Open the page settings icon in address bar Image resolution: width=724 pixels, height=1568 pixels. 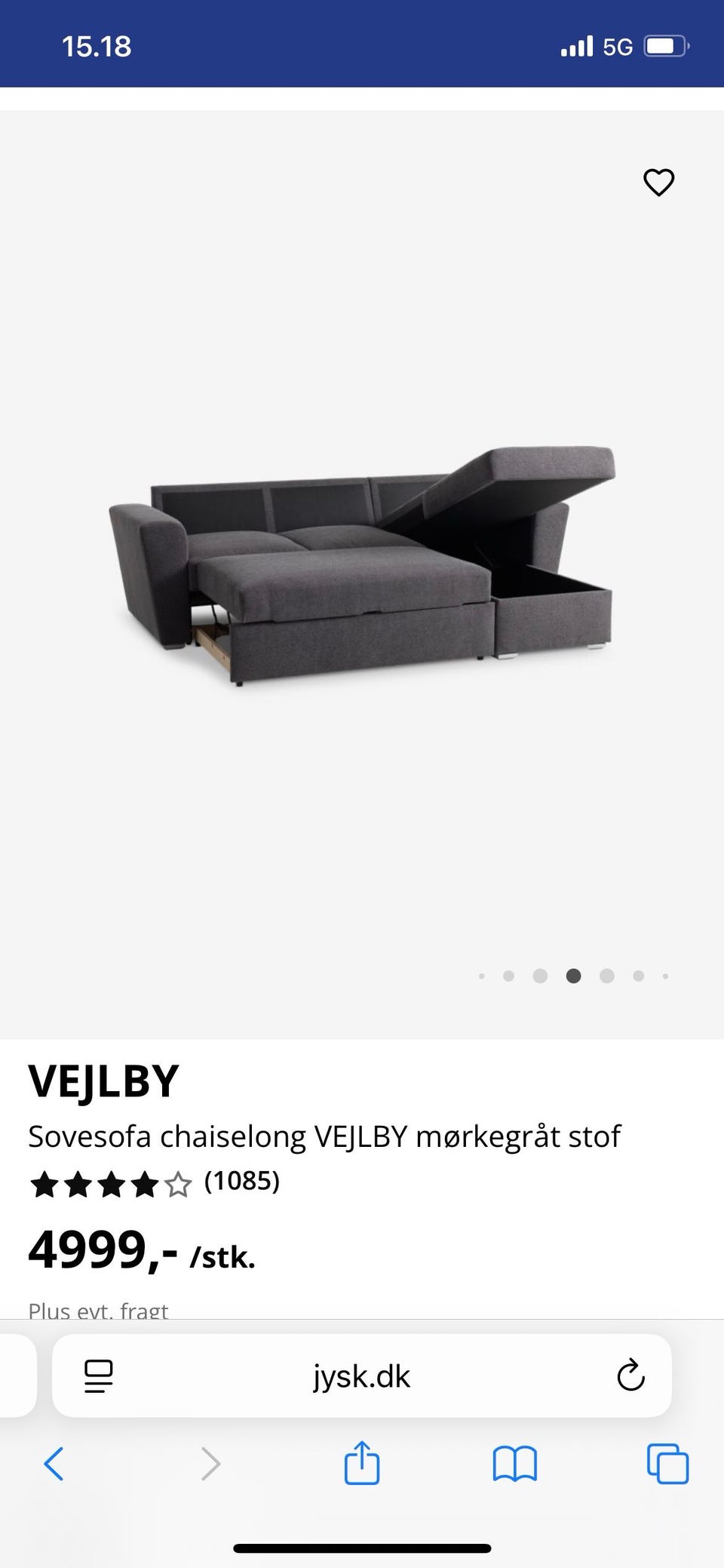(98, 1376)
